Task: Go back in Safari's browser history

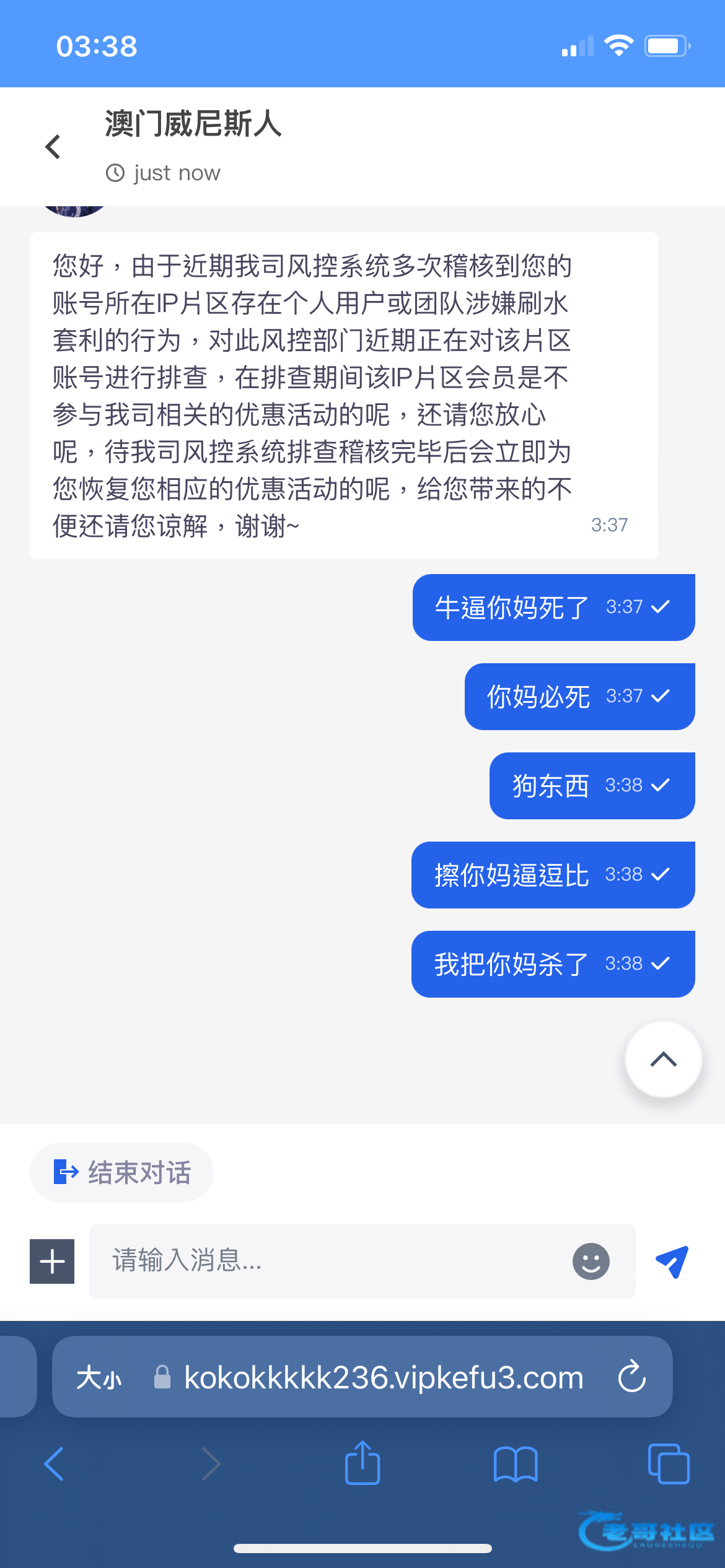Action: click(x=55, y=1464)
